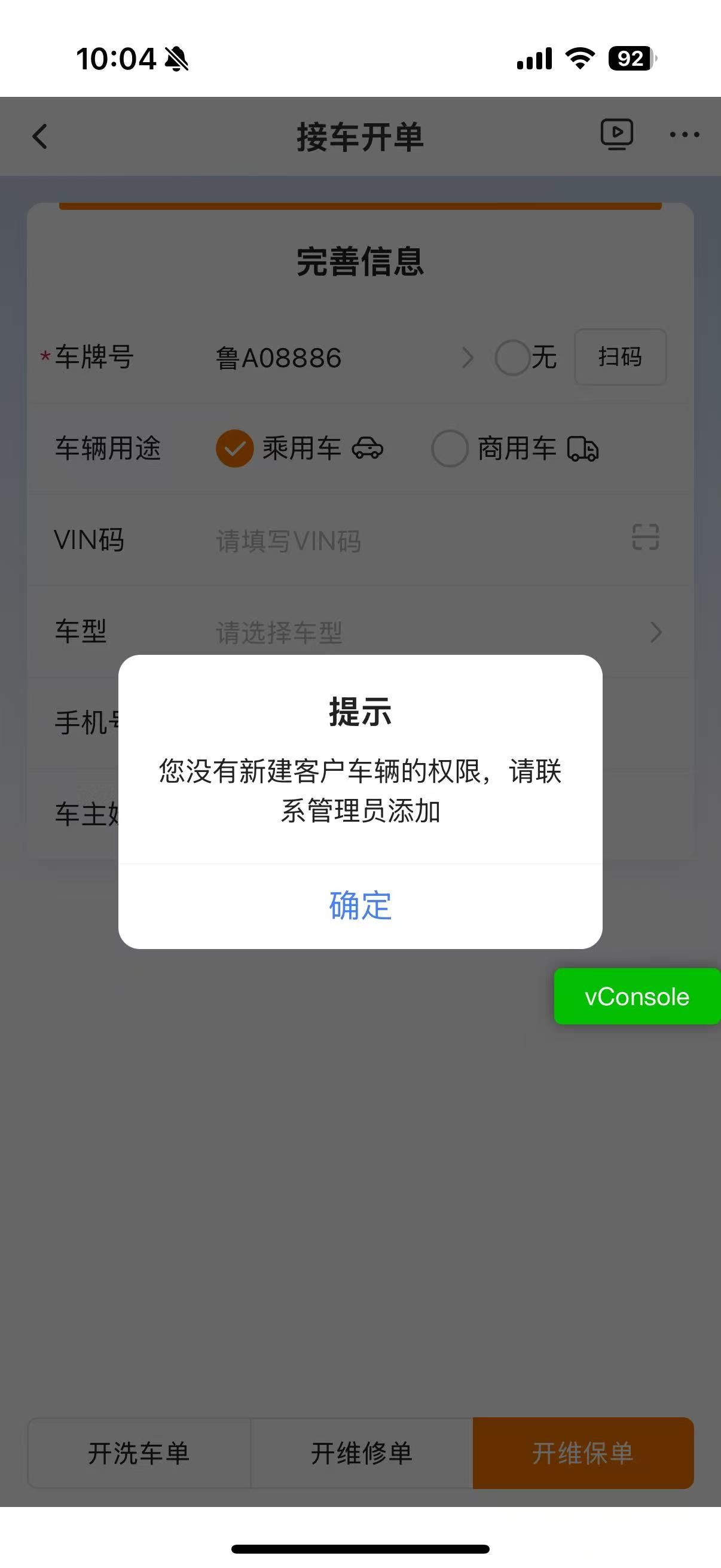The width and height of the screenshot is (721, 1568).
Task: Open the three-dot overflow menu
Action: point(684,135)
